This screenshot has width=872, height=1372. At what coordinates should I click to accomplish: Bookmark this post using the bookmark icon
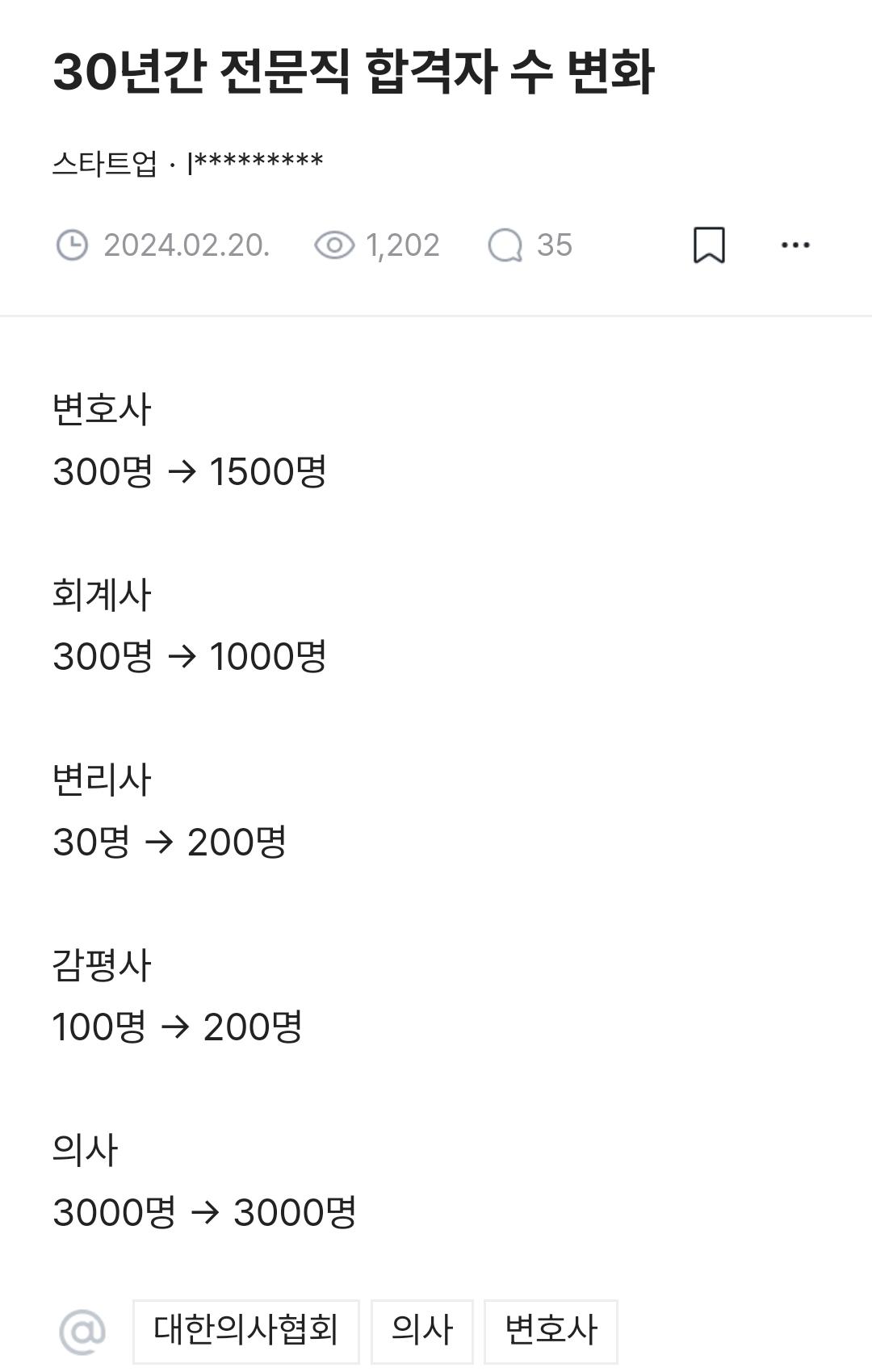click(710, 245)
